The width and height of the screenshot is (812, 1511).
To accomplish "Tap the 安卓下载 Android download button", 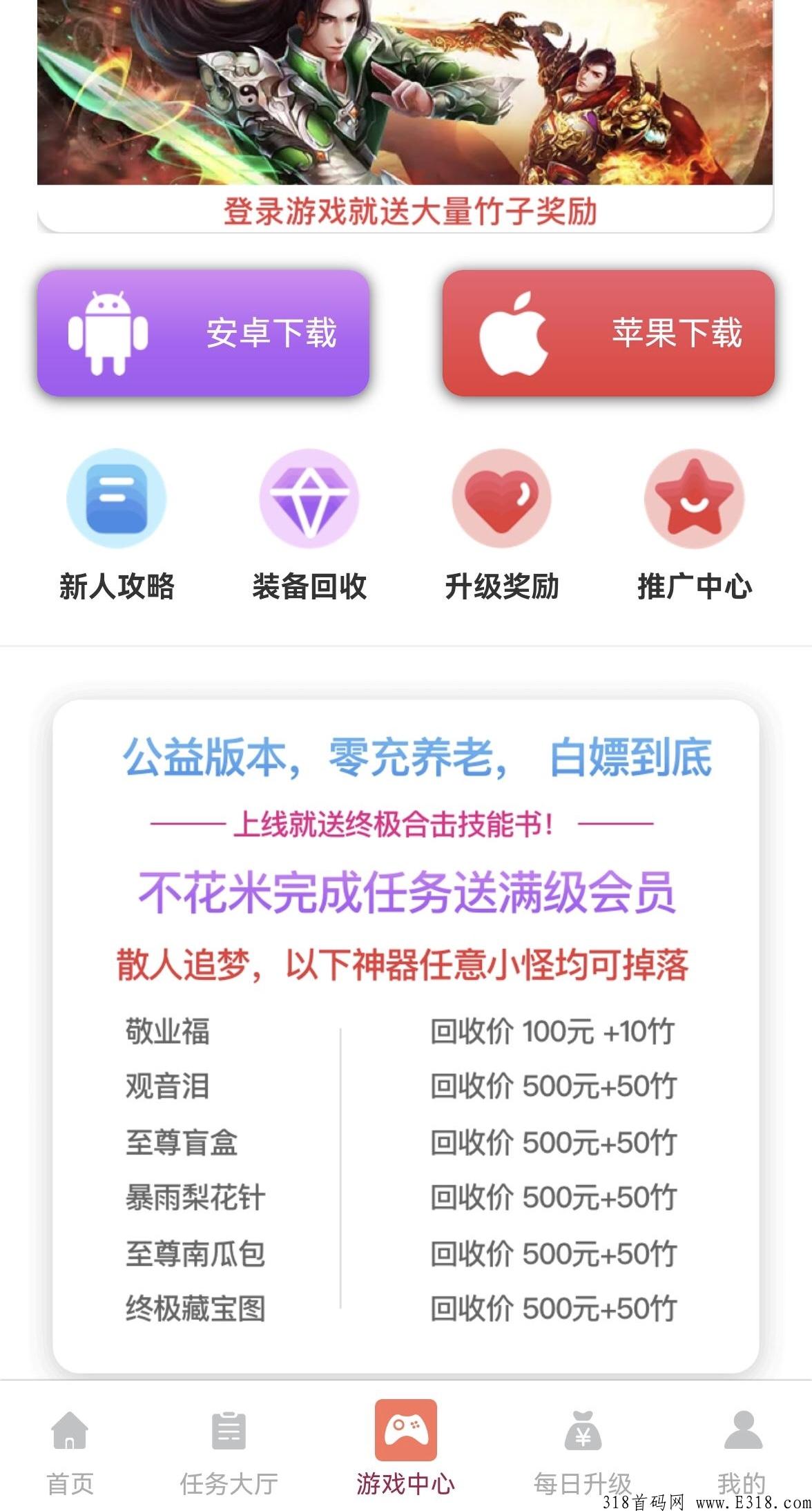I will point(203,333).
